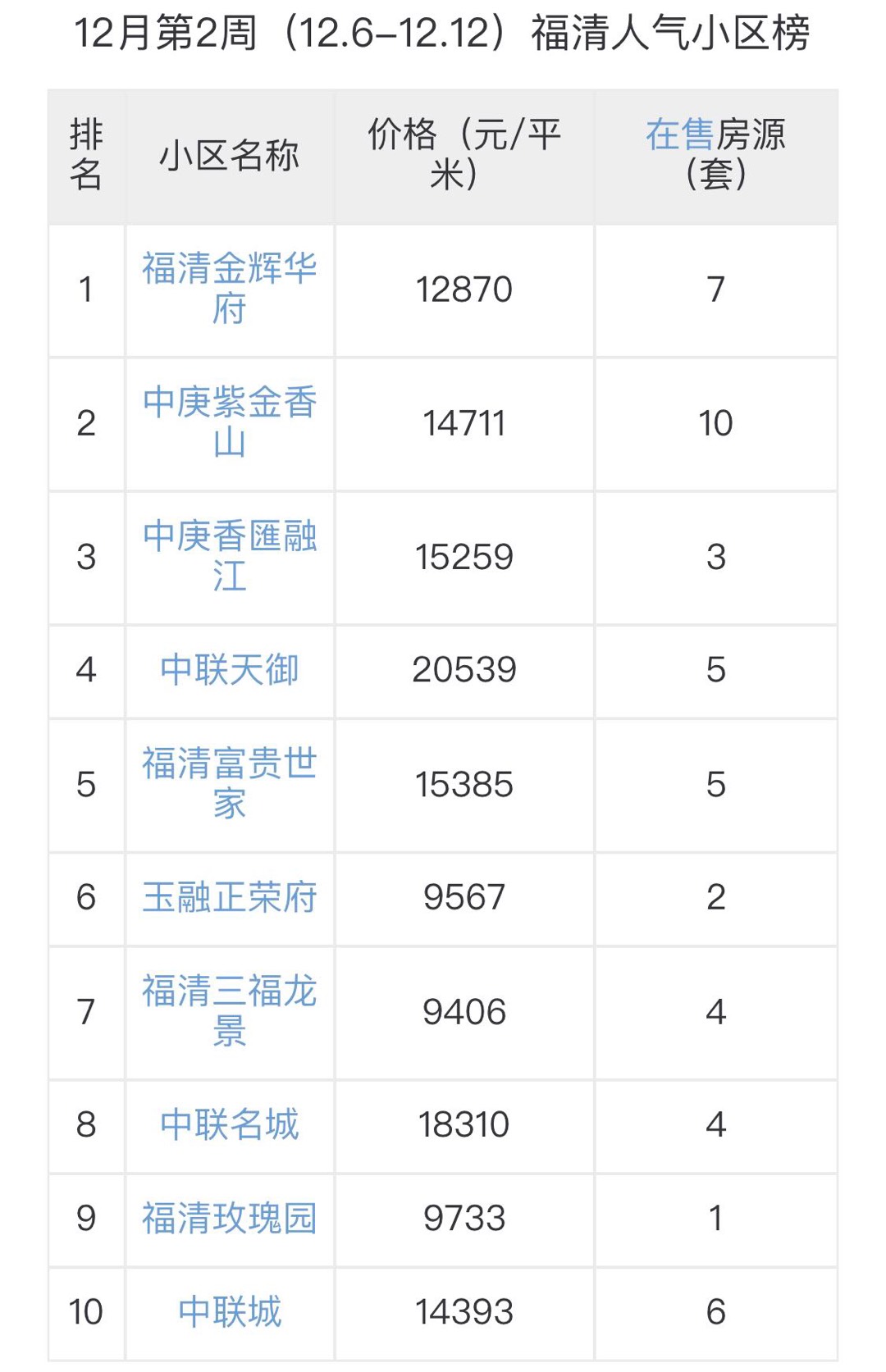The width and height of the screenshot is (886, 1372).
Task: Tap the 福清玫瑰园 link
Action: point(230,1218)
